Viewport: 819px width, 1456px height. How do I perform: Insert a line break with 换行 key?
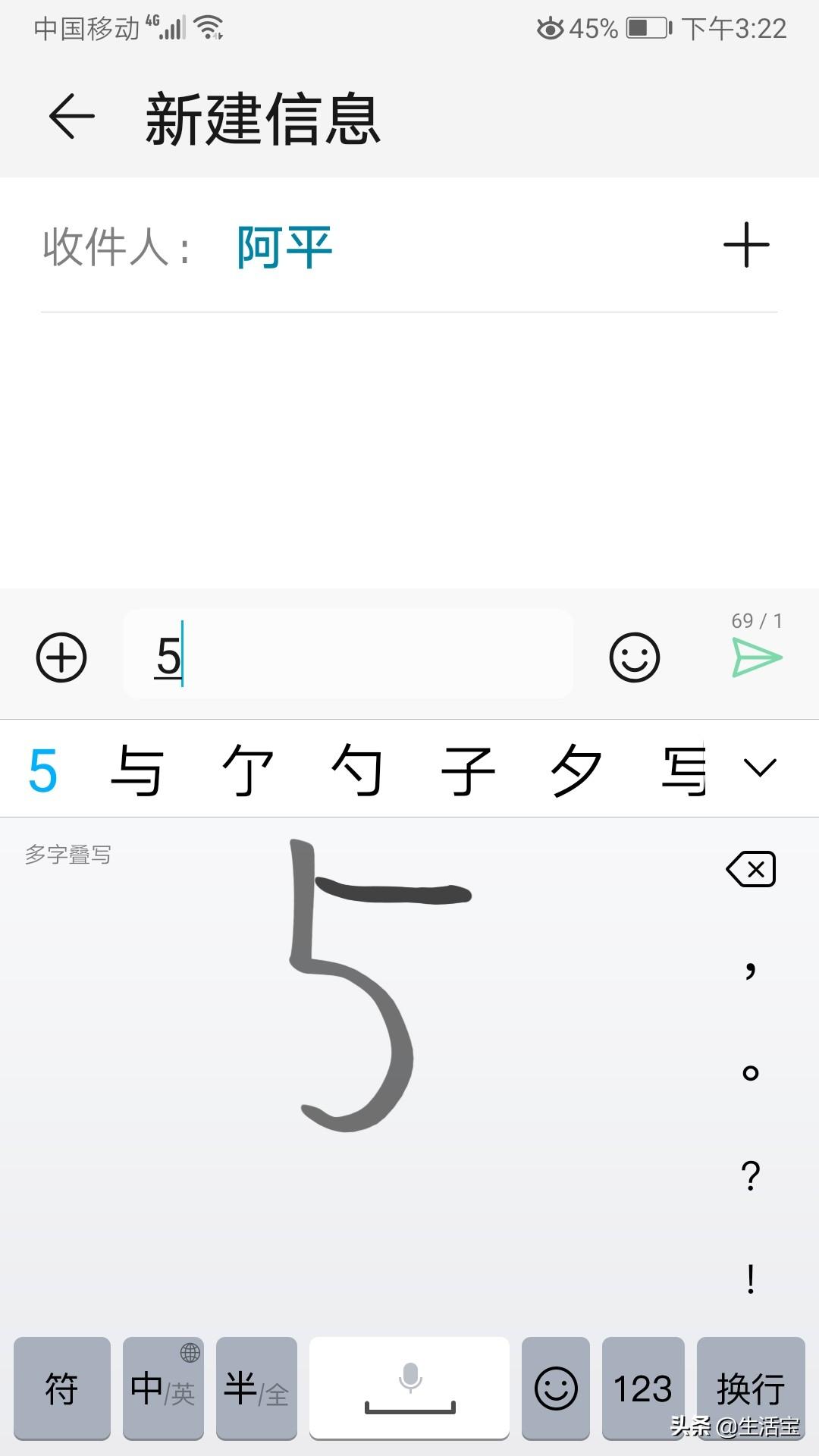tap(752, 1389)
